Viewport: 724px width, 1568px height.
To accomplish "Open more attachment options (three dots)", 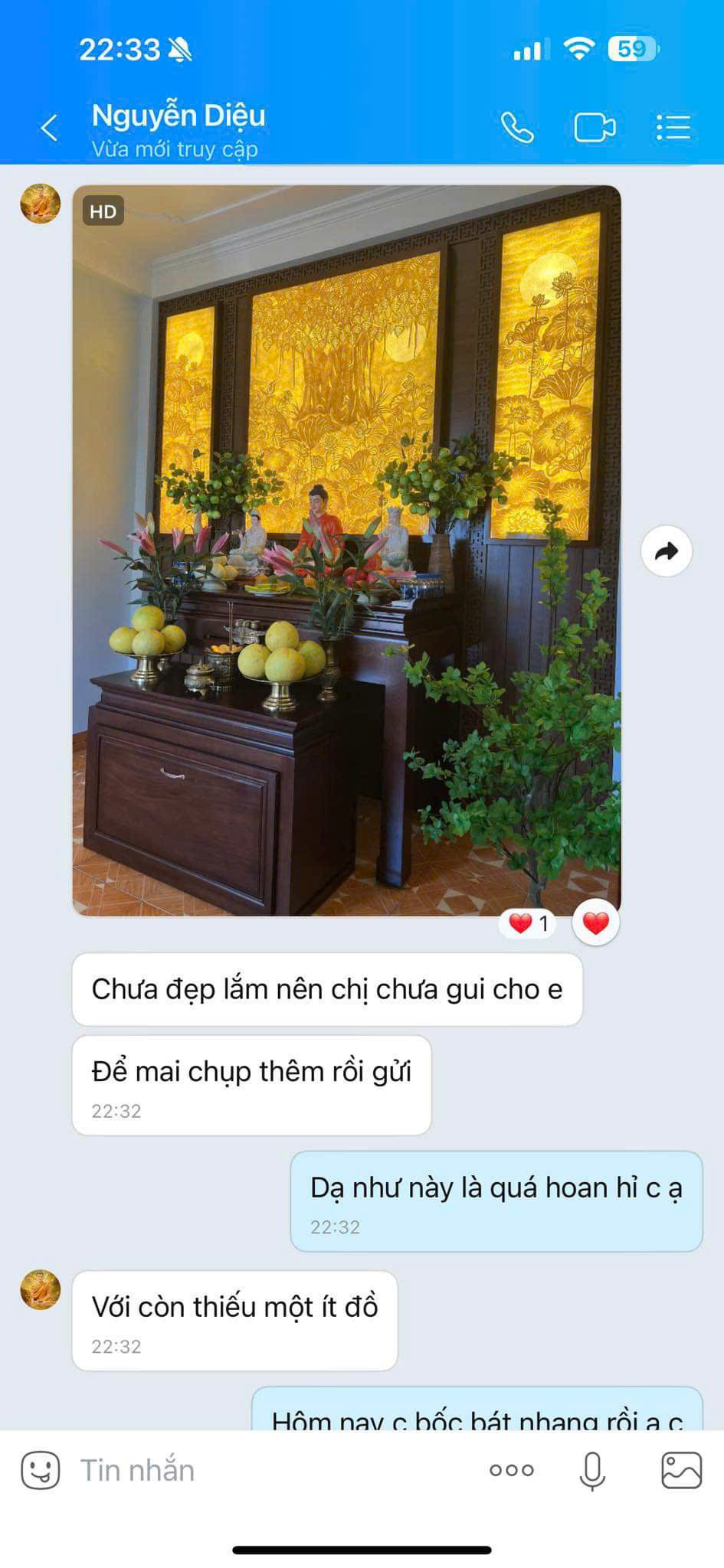I will [511, 1471].
